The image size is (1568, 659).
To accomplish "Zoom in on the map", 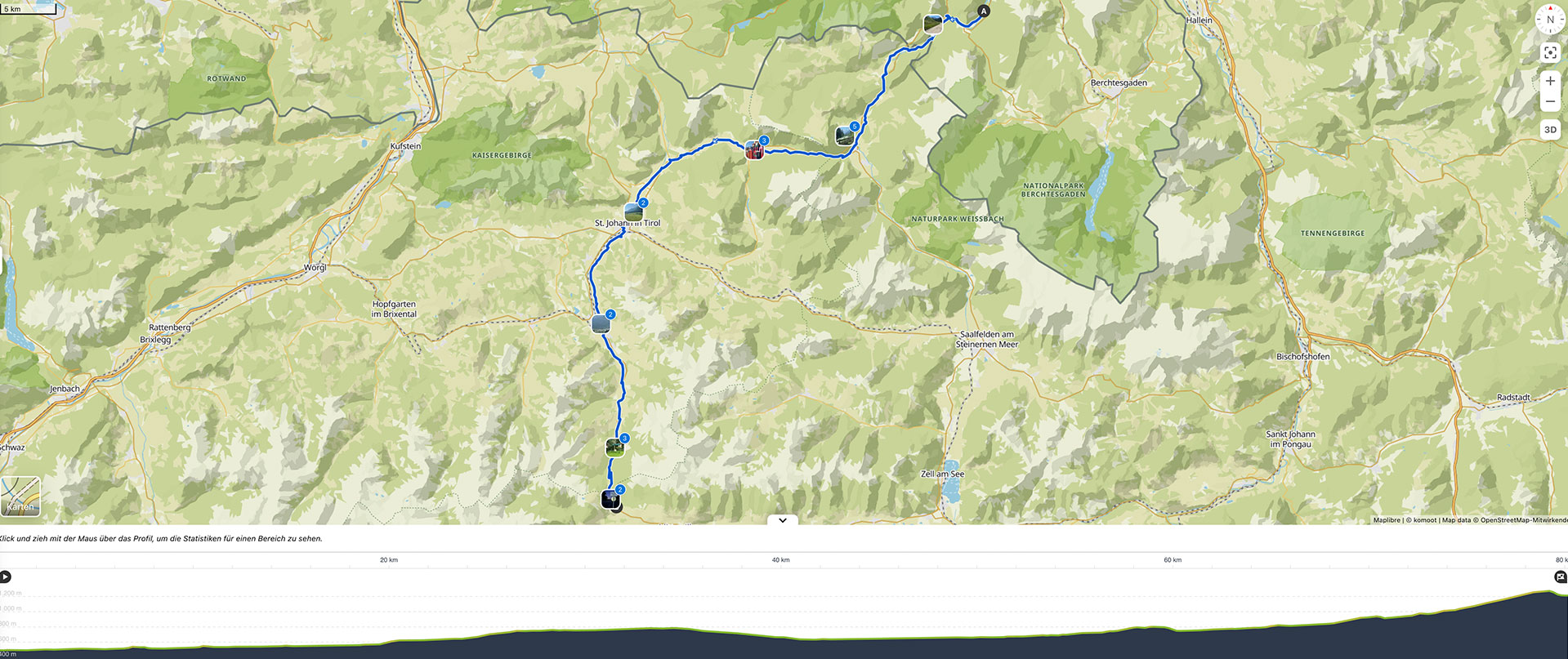I will point(1550,81).
